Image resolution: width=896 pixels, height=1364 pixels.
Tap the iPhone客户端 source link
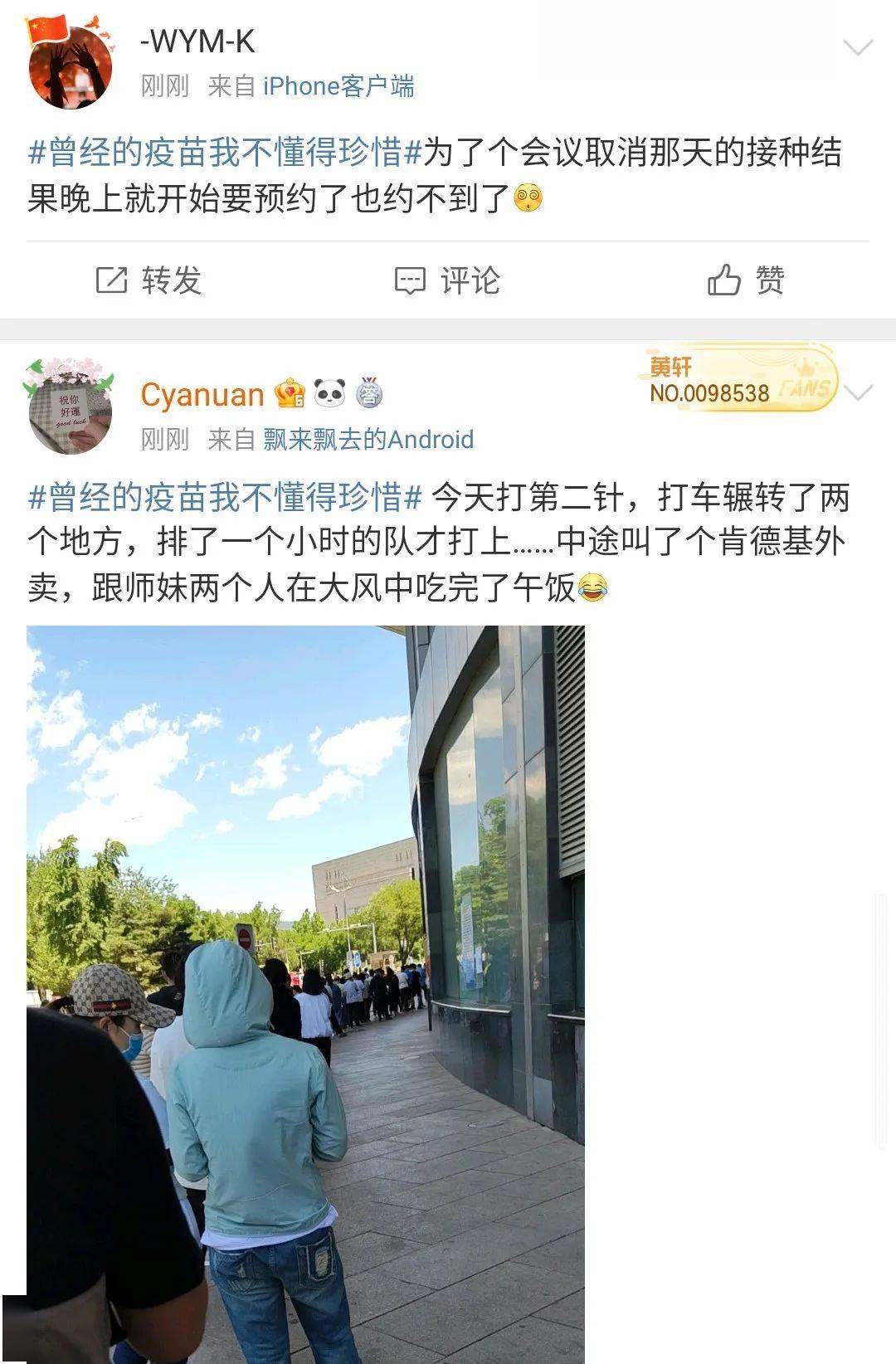(338, 86)
